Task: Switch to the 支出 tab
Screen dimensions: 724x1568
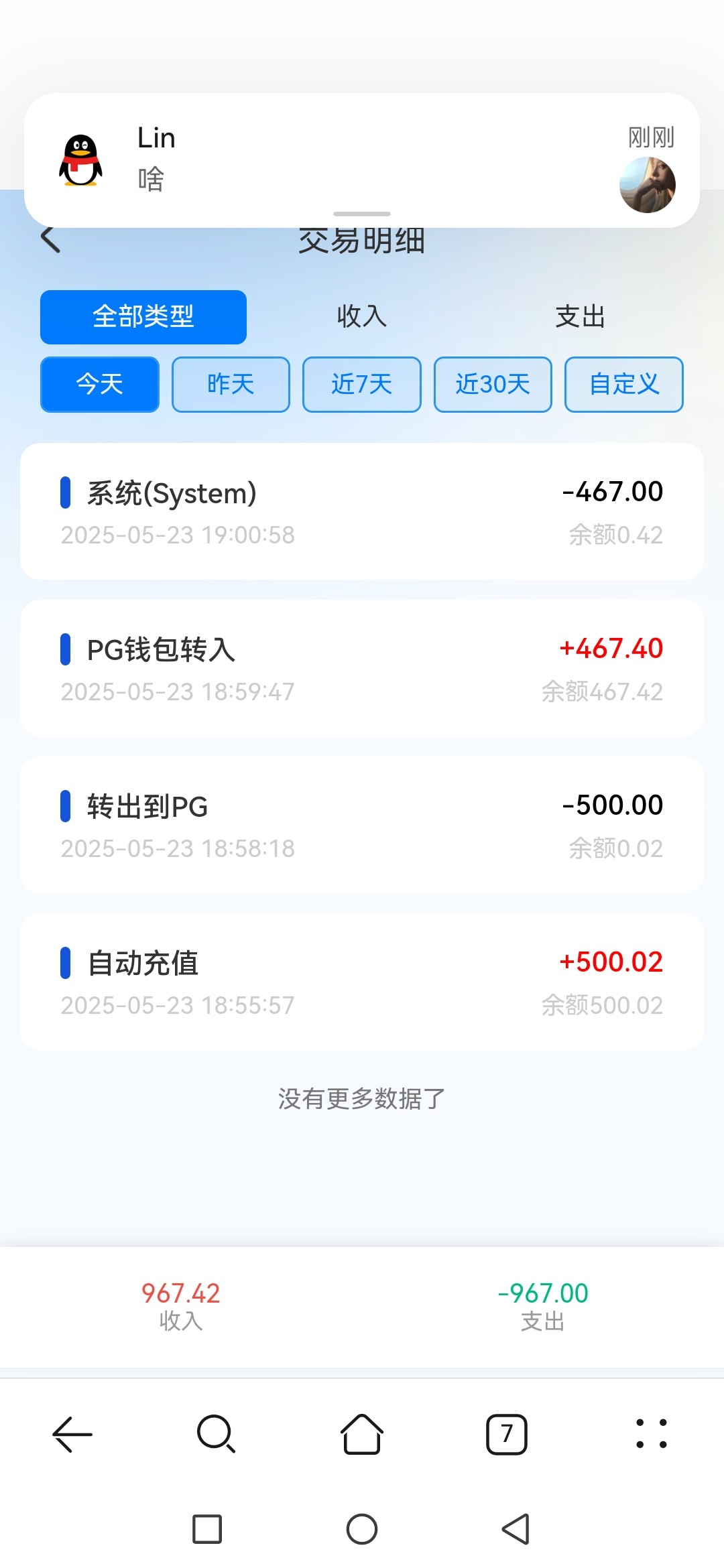Action: [x=580, y=317]
